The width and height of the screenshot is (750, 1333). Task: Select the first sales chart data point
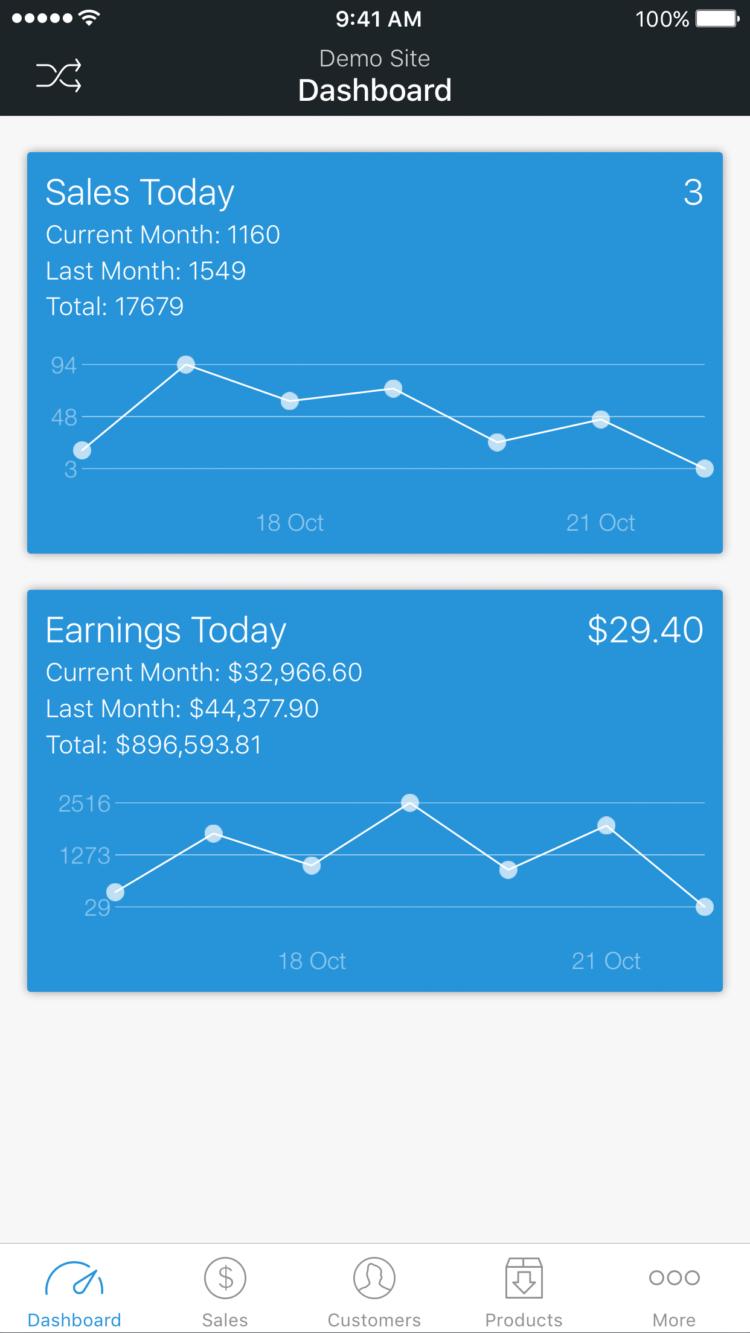click(82, 450)
